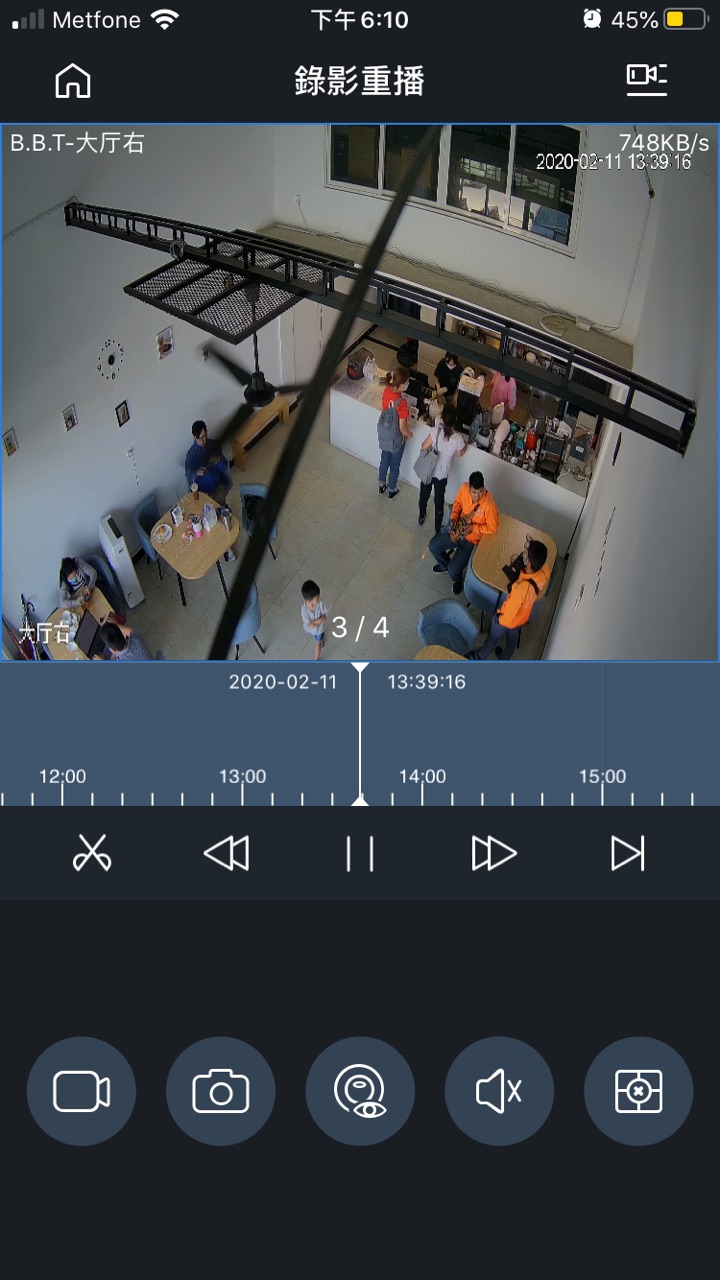Tap the split-screen close button
720x1280 pixels.
(x=638, y=1091)
